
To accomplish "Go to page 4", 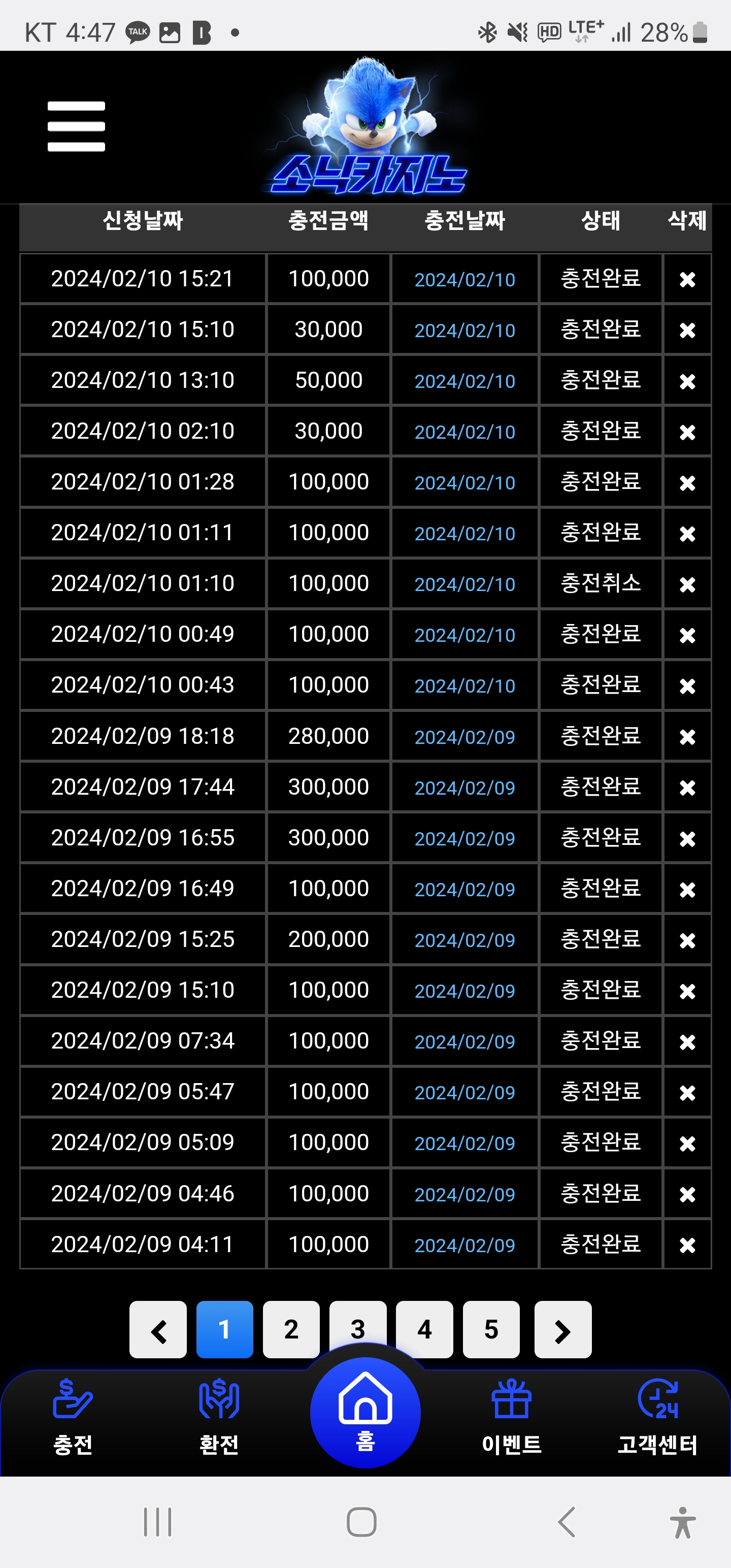I will [x=424, y=1329].
